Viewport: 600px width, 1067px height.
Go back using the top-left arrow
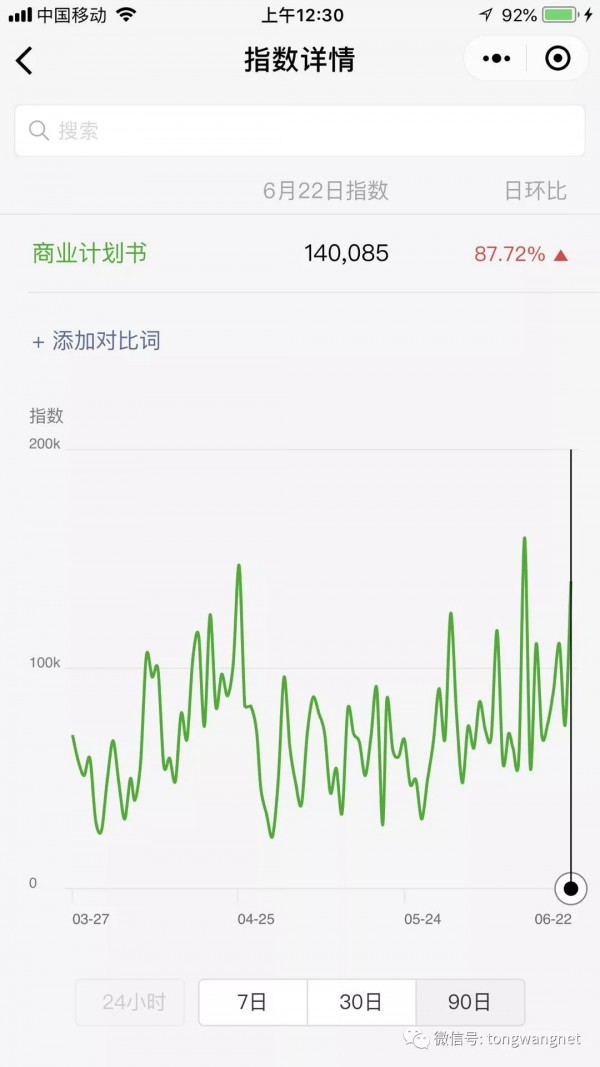(24, 61)
